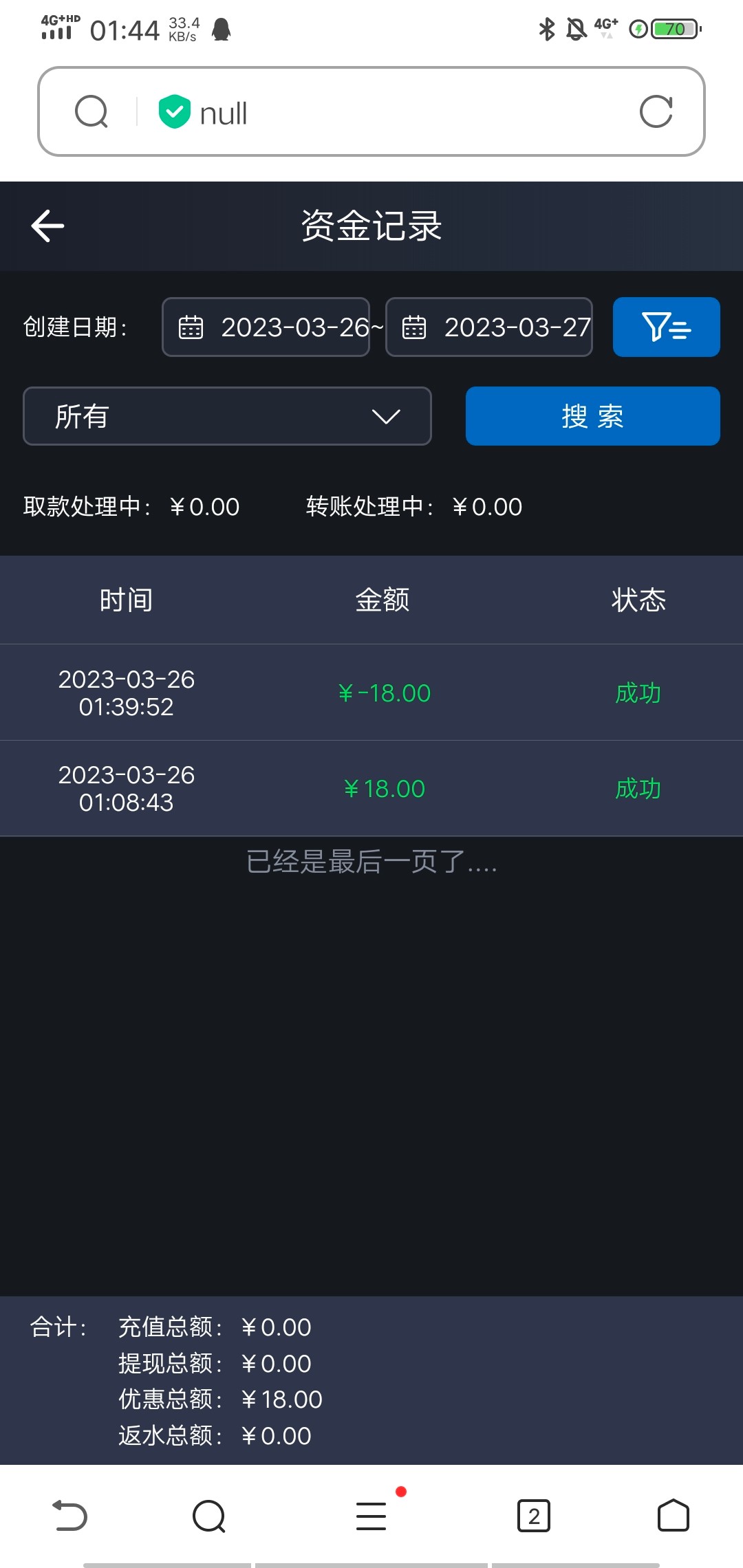Tap the browser back arrow in bottom bar

pyautogui.click(x=70, y=1516)
